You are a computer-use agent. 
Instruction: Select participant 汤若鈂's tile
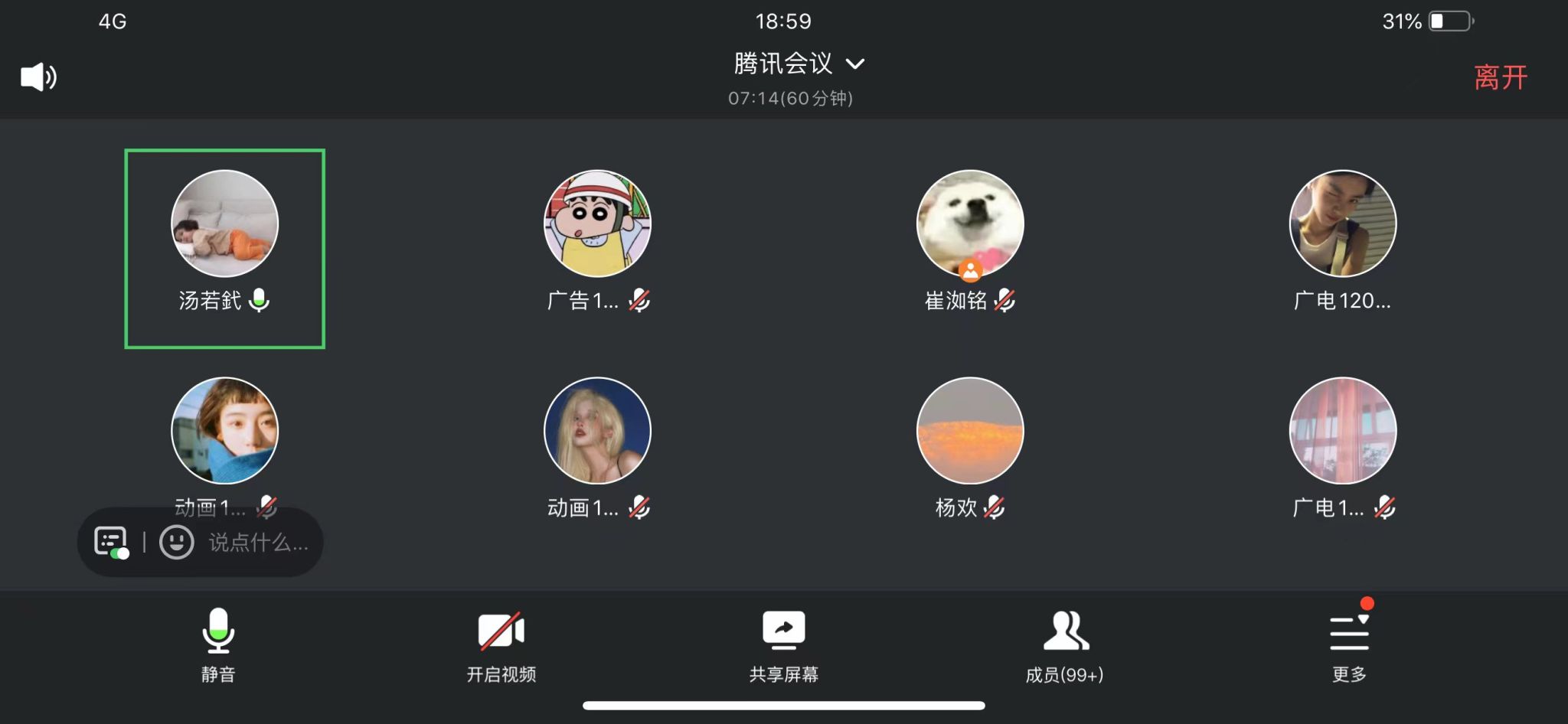224,248
